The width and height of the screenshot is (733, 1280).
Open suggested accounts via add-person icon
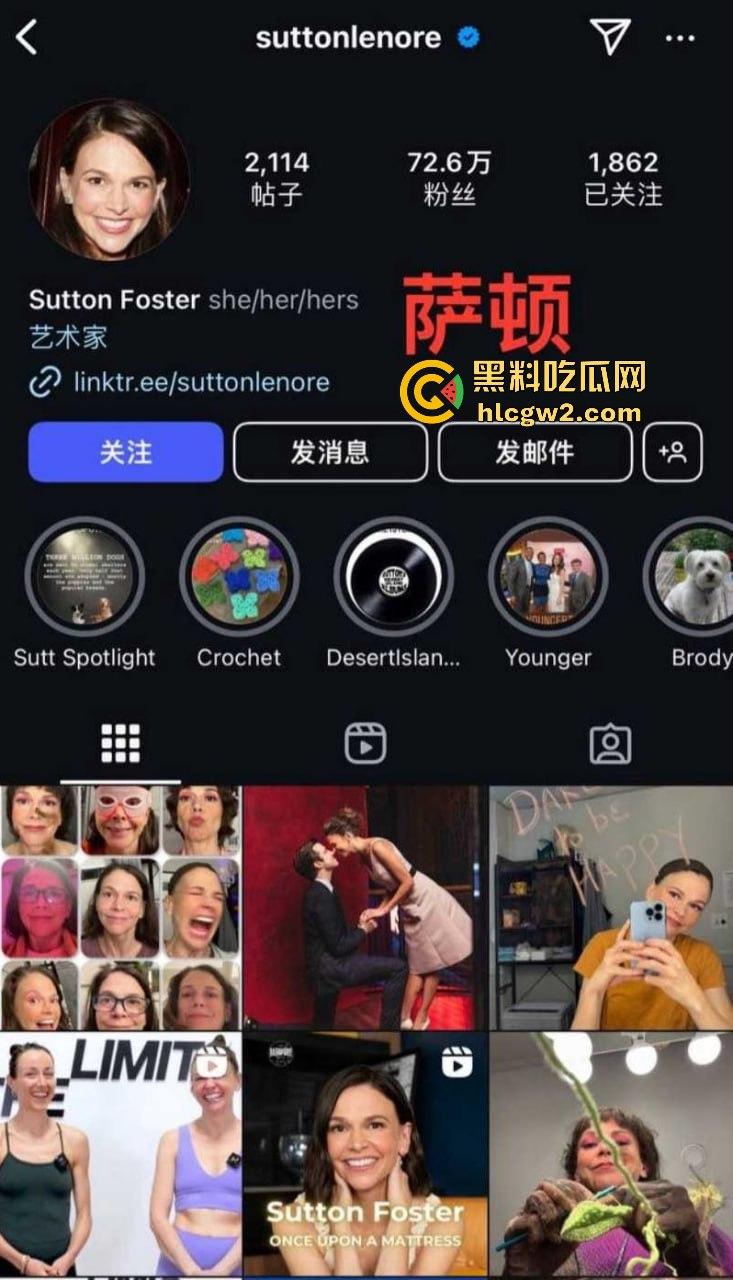(x=673, y=452)
